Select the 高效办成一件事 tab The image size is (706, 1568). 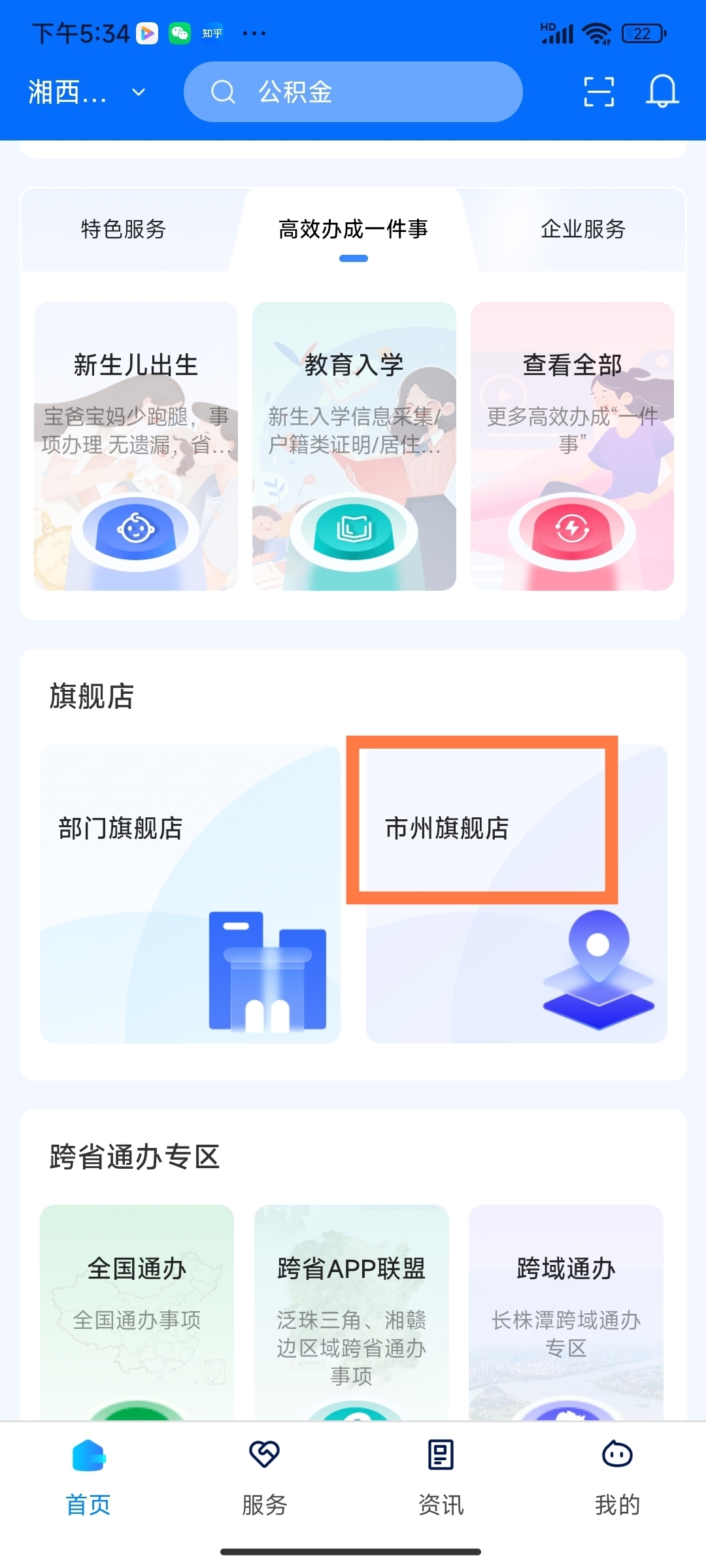[x=353, y=229]
